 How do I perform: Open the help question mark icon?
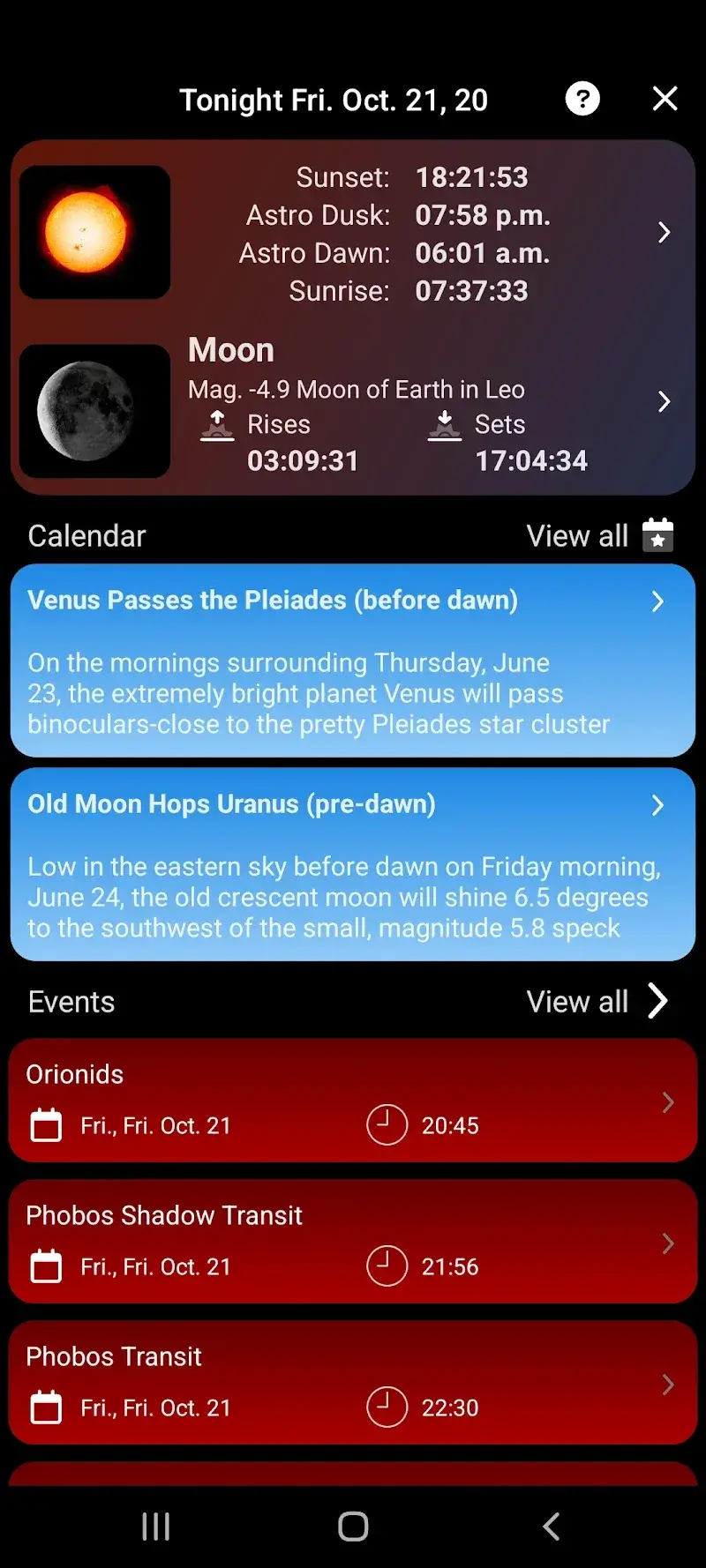pyautogui.click(x=582, y=98)
